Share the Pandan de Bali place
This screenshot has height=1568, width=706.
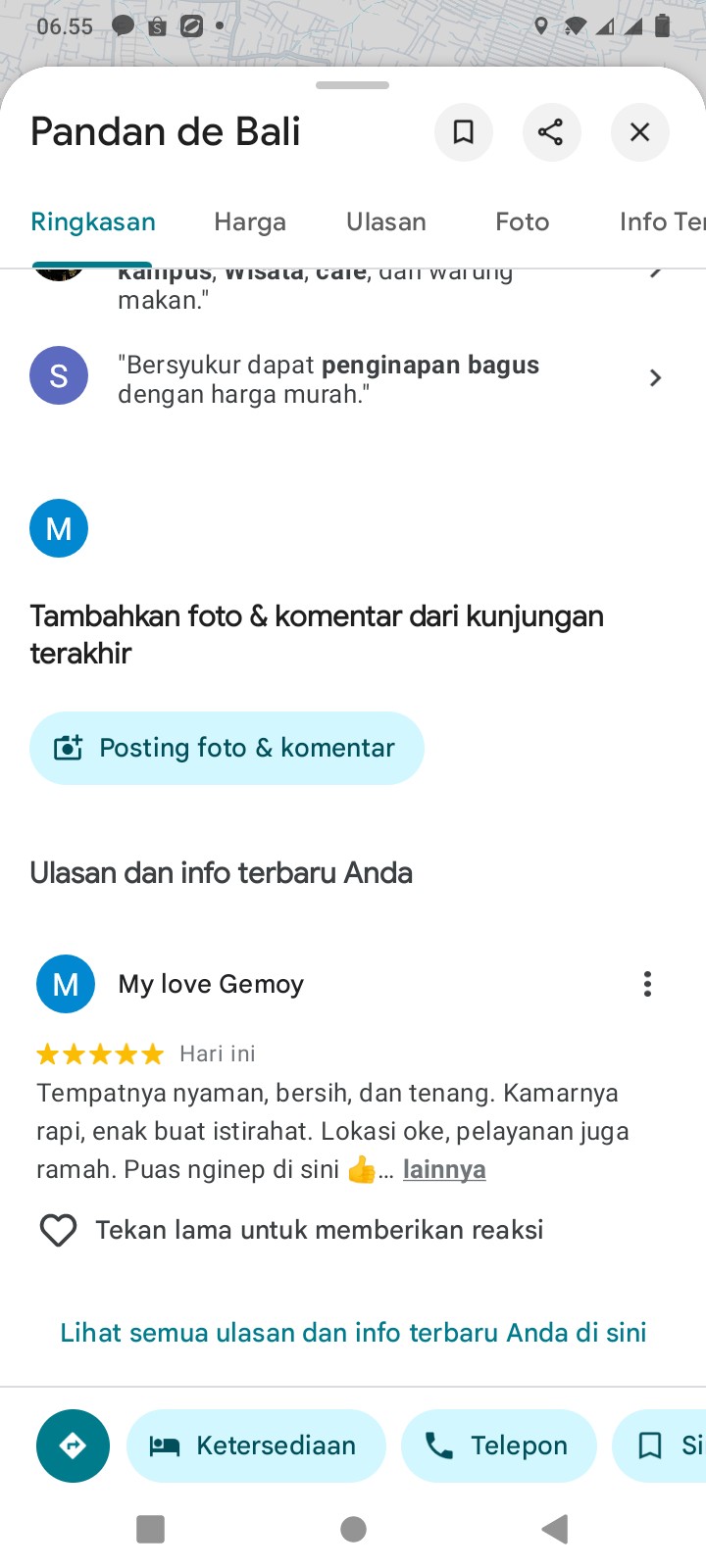point(551,132)
